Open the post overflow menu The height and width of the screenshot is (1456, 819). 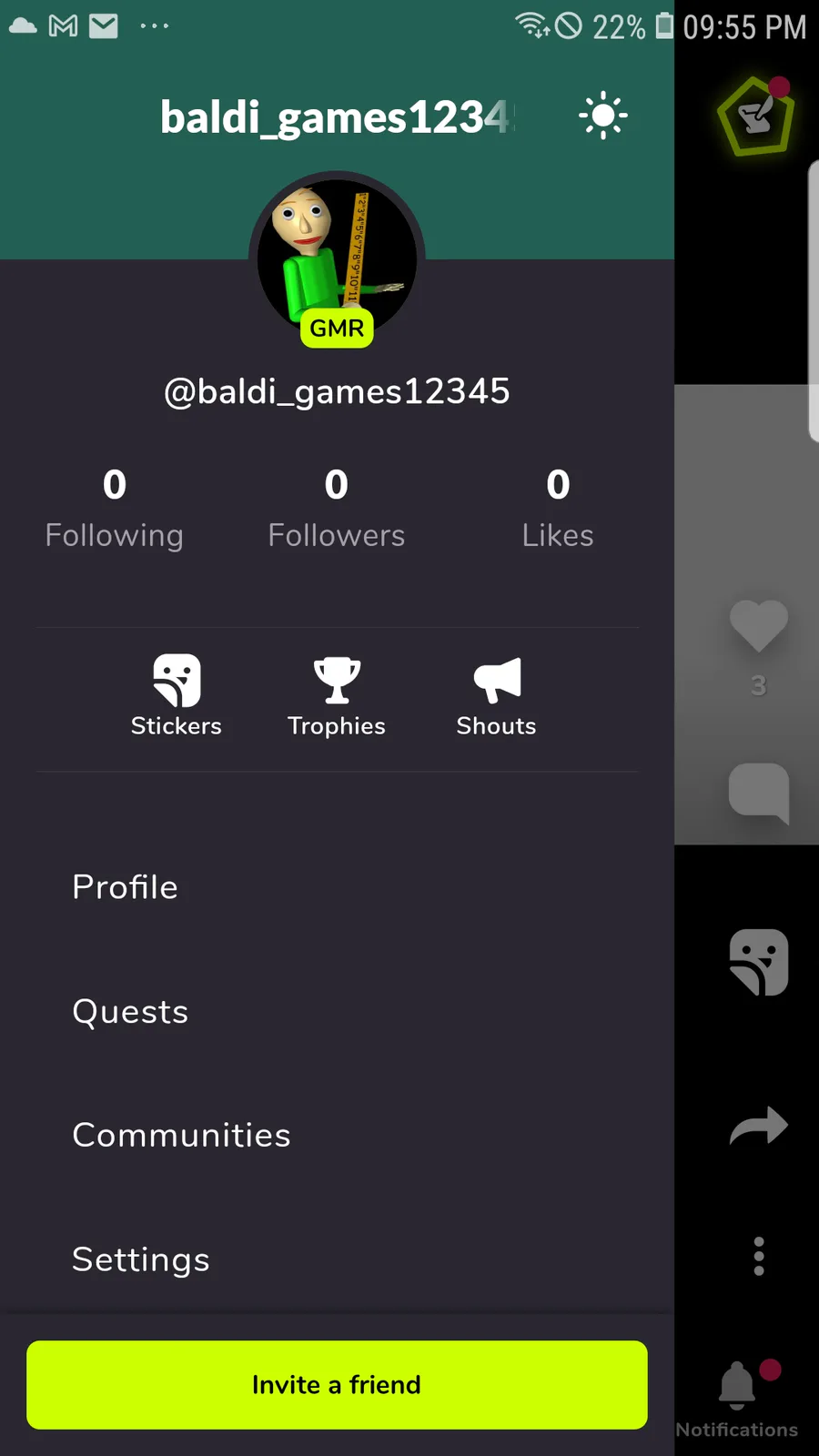tap(758, 1257)
